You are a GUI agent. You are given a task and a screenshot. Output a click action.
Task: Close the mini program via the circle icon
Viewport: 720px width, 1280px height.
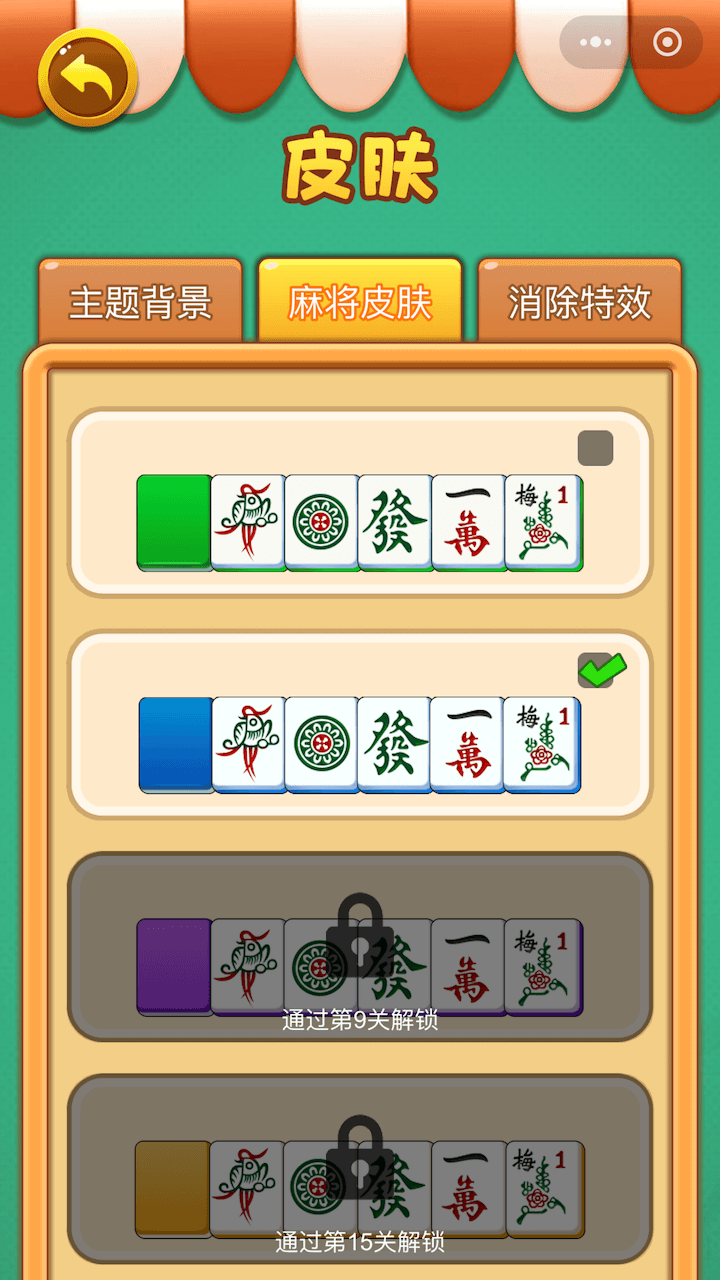(x=667, y=42)
